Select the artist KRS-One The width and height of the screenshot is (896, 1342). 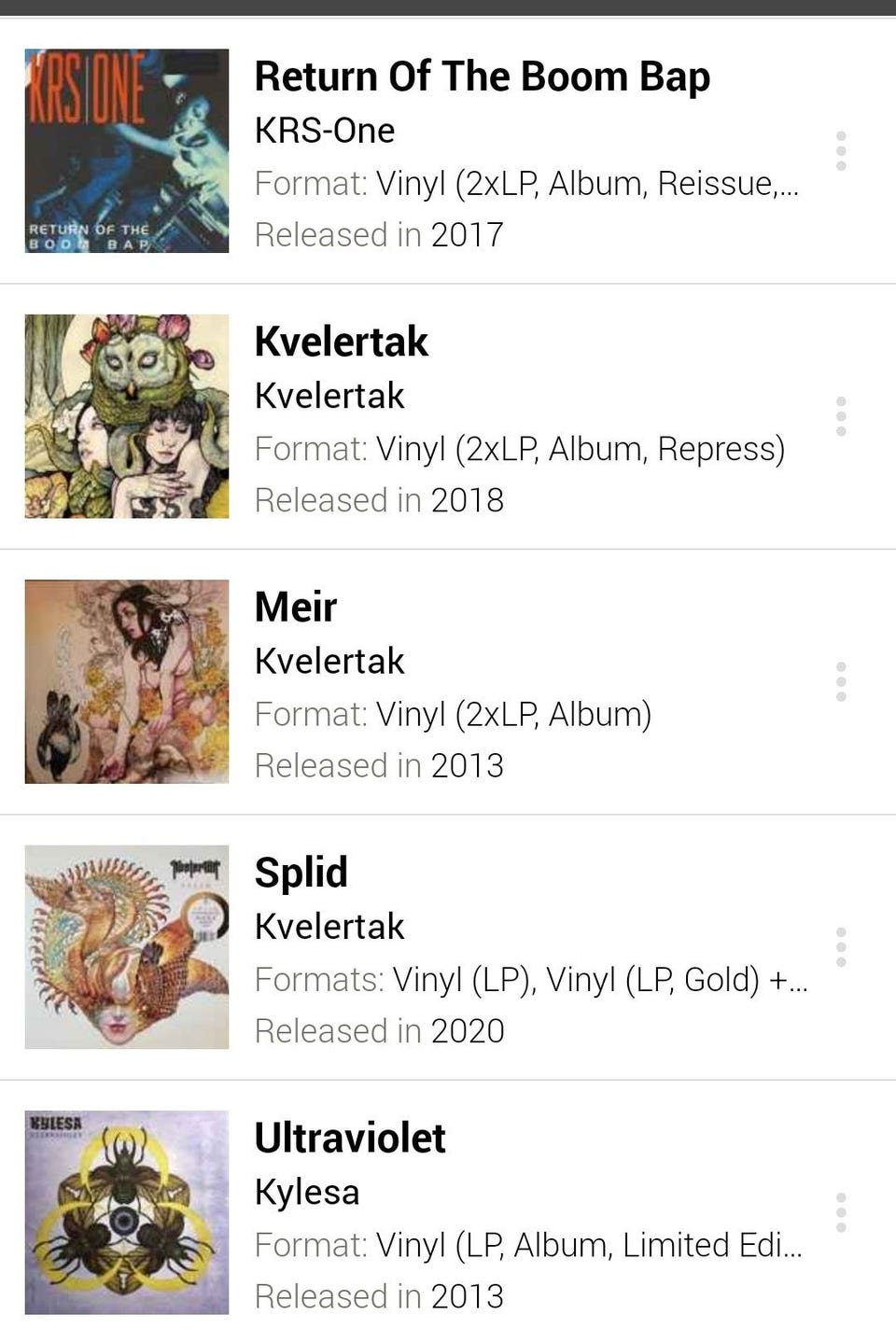tap(323, 130)
